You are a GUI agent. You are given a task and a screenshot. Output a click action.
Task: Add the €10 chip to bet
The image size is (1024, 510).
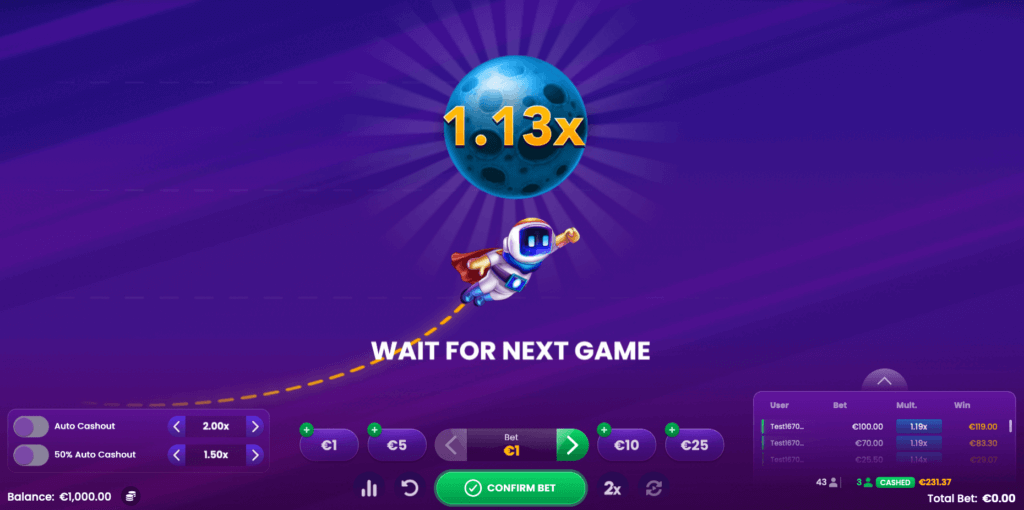[x=626, y=445]
